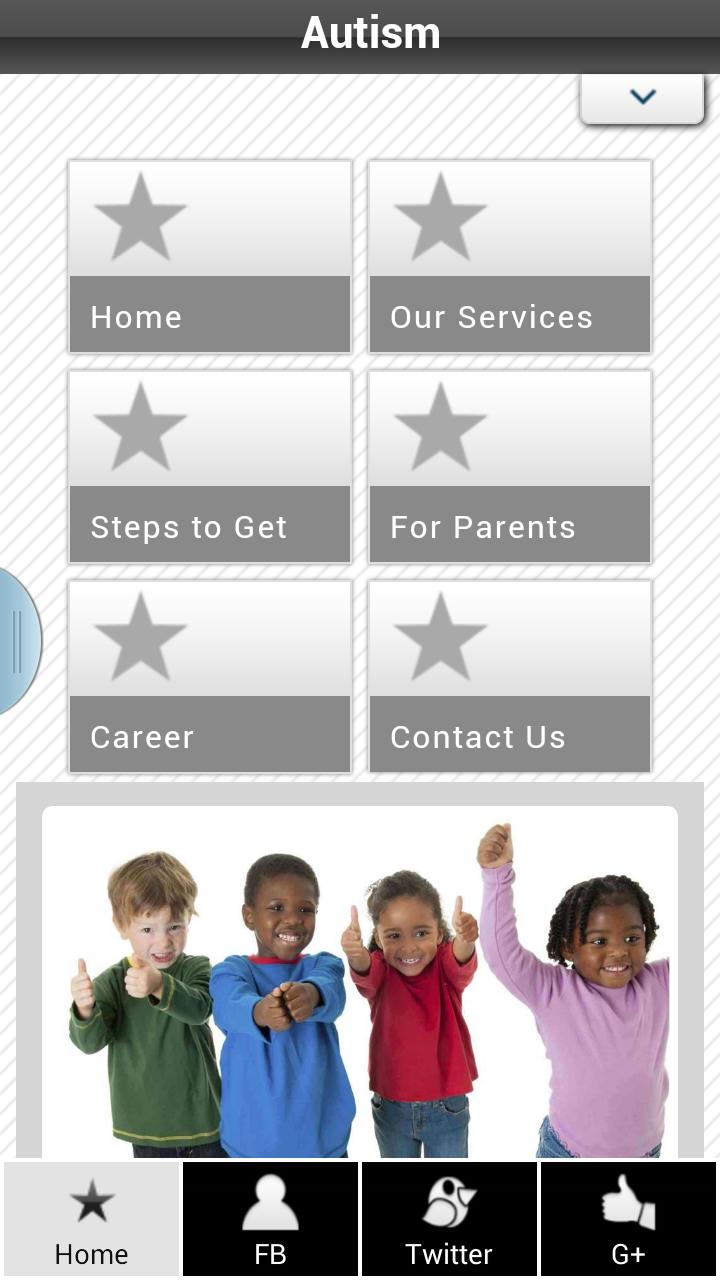View the Career tile

(210, 677)
